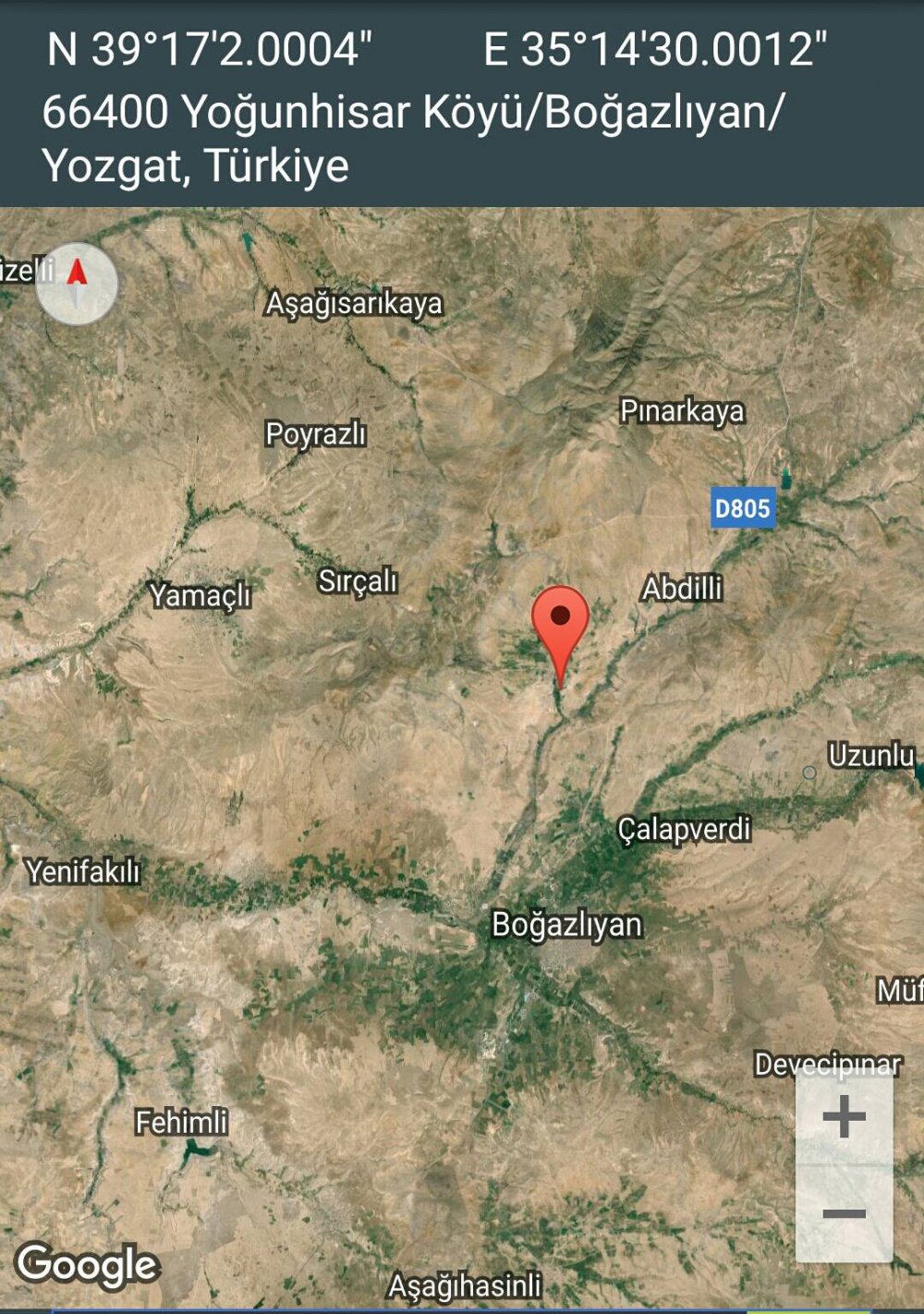Zoom out with the minus button
The width and height of the screenshot is (924, 1314).
click(x=844, y=1213)
